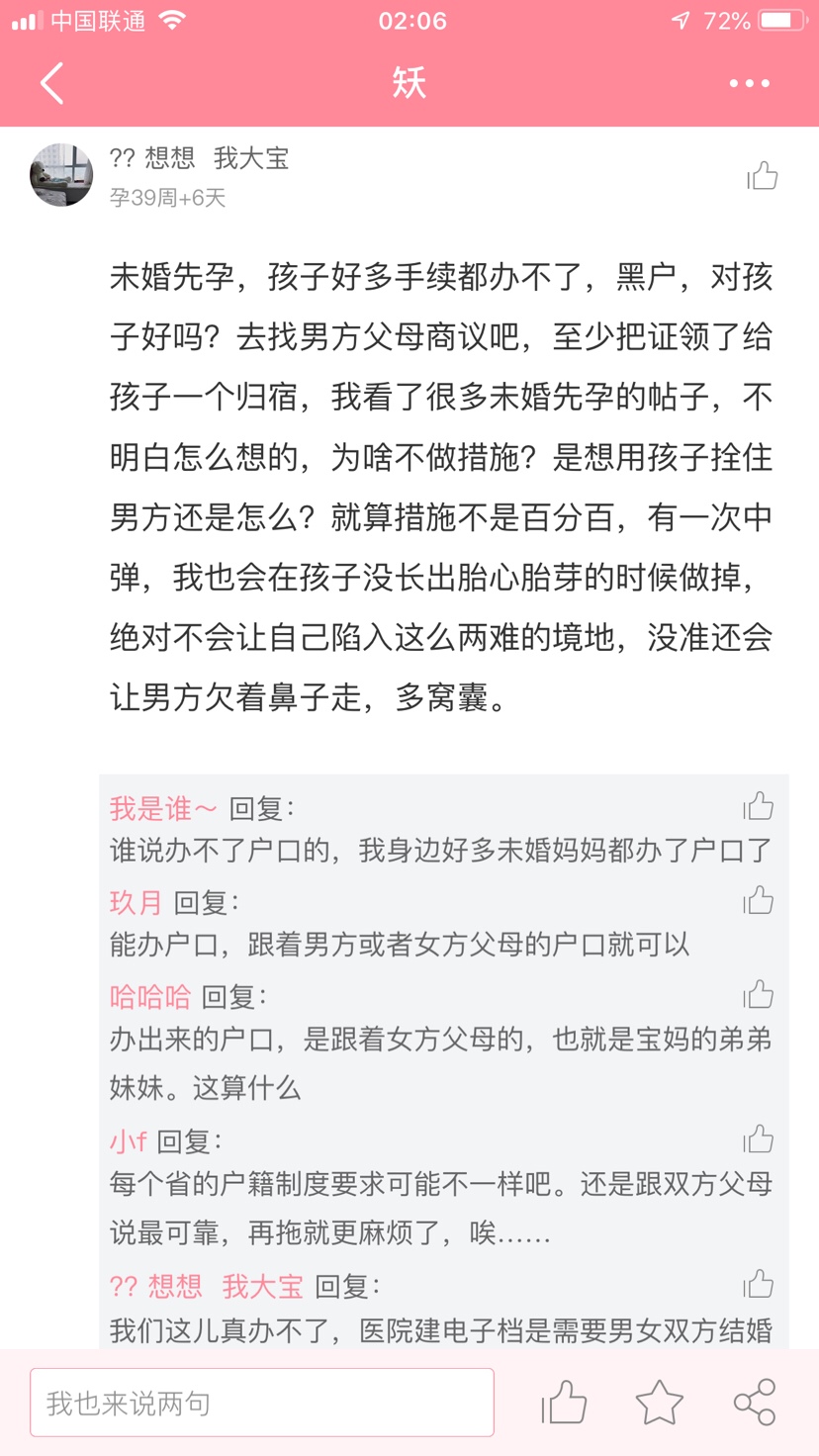Like the reply from 我是谁~
The height and width of the screenshot is (1456, 819).
[x=759, y=806]
